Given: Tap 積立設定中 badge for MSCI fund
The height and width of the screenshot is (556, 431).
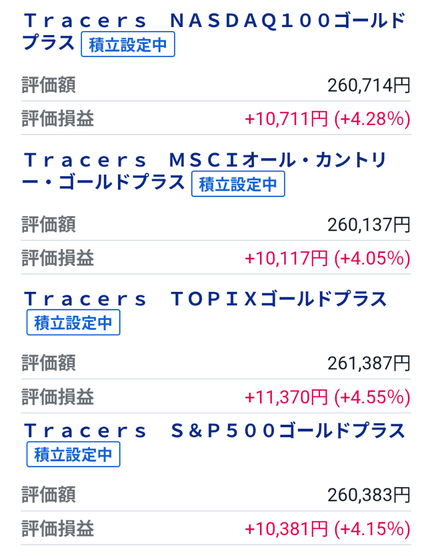Looking at the screenshot, I should coord(238,184).
